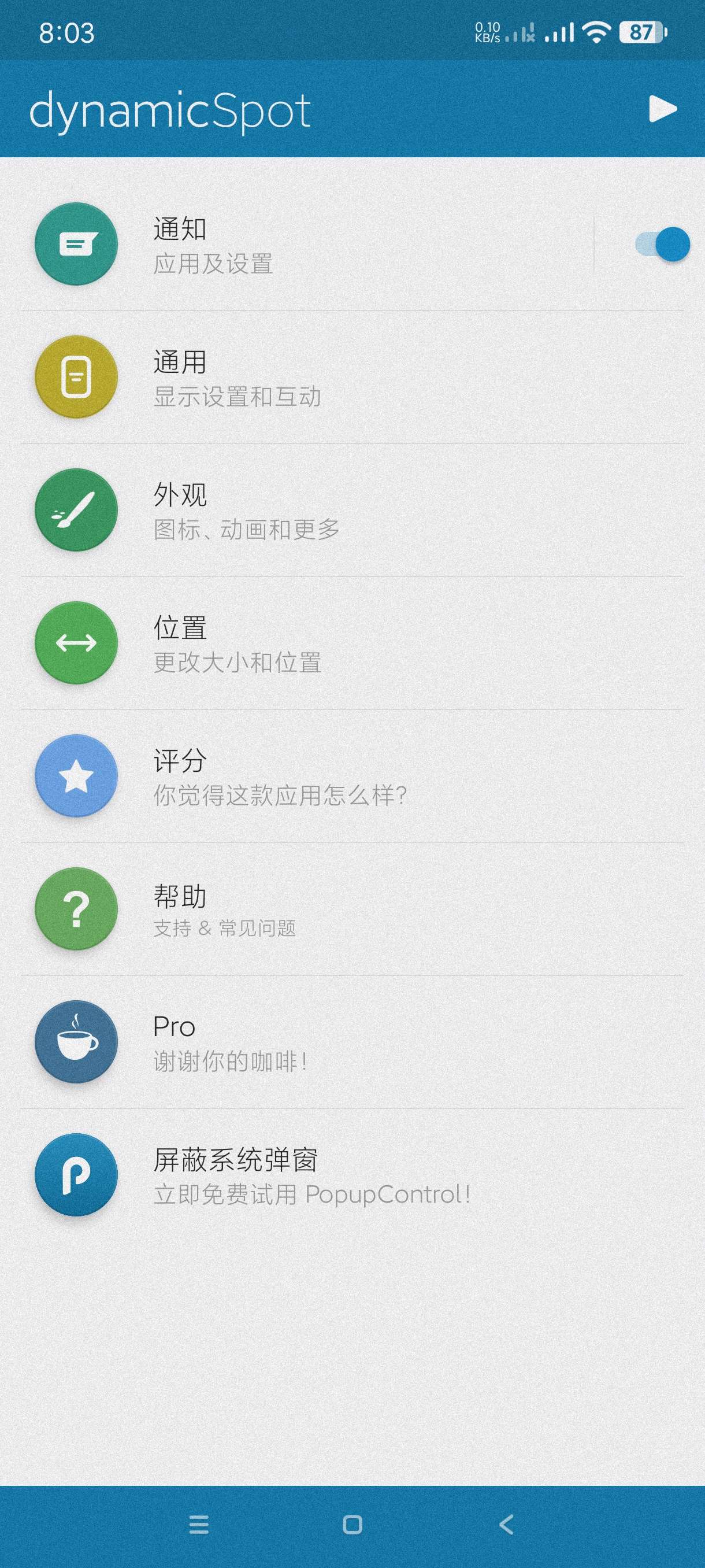Go back with the system back button
This screenshot has width=705, height=1568.
506,1524
